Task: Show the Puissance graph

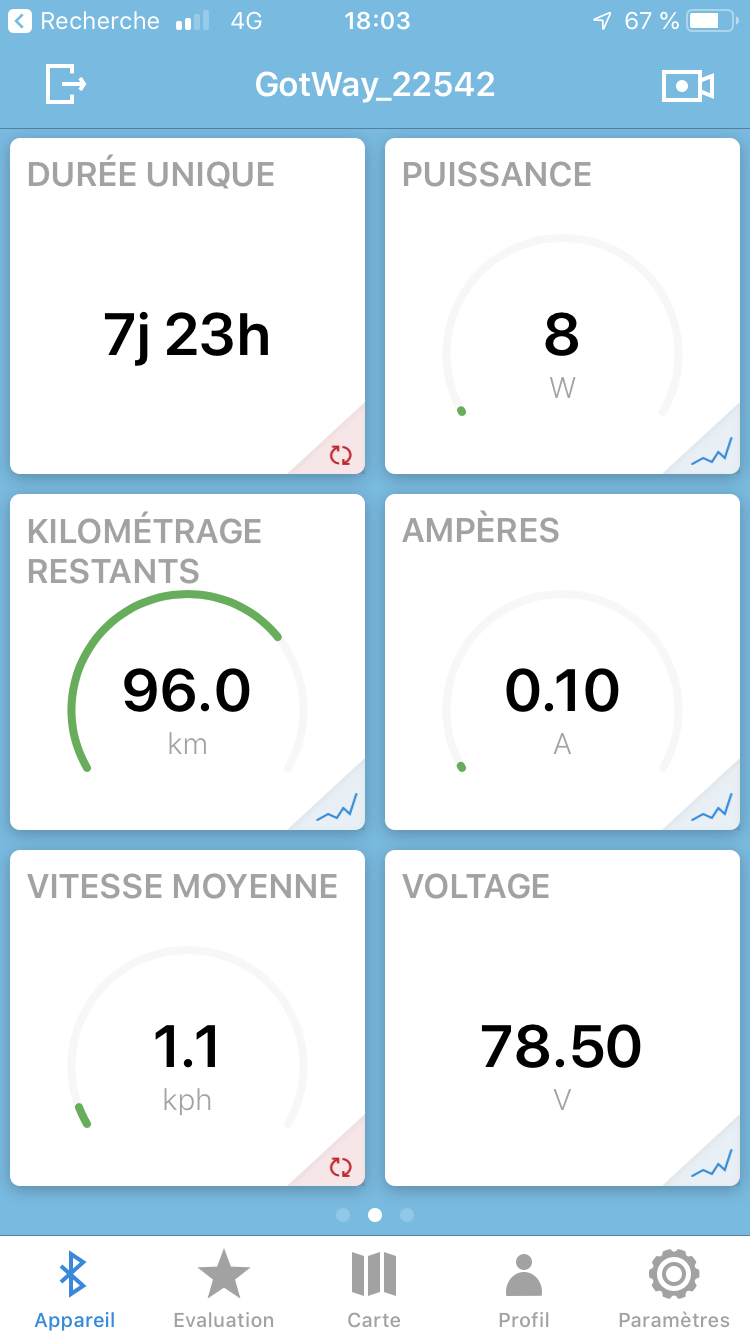Action: pyautogui.click(x=714, y=451)
